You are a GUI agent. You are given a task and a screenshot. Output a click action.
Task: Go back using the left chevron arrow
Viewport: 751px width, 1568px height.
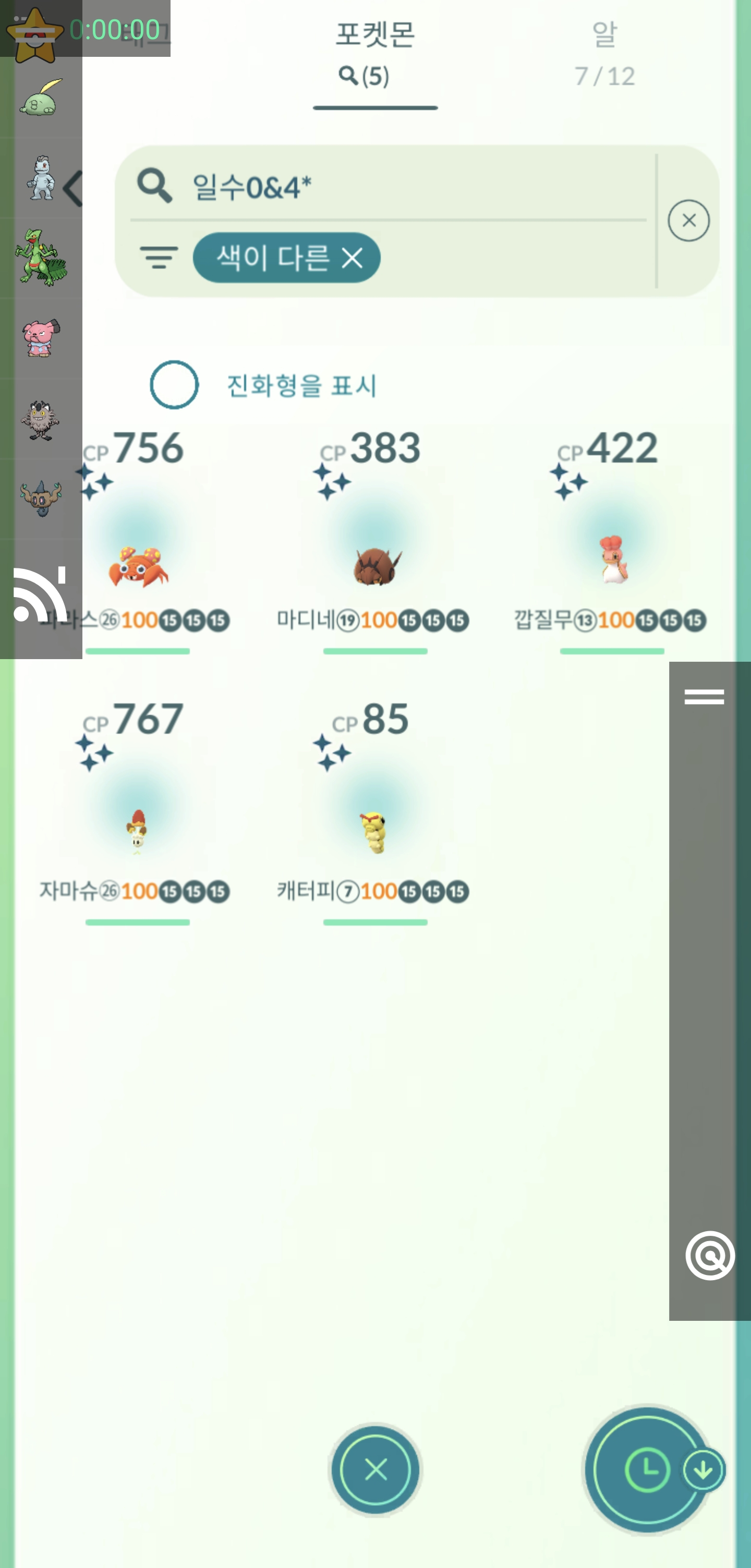click(x=73, y=189)
